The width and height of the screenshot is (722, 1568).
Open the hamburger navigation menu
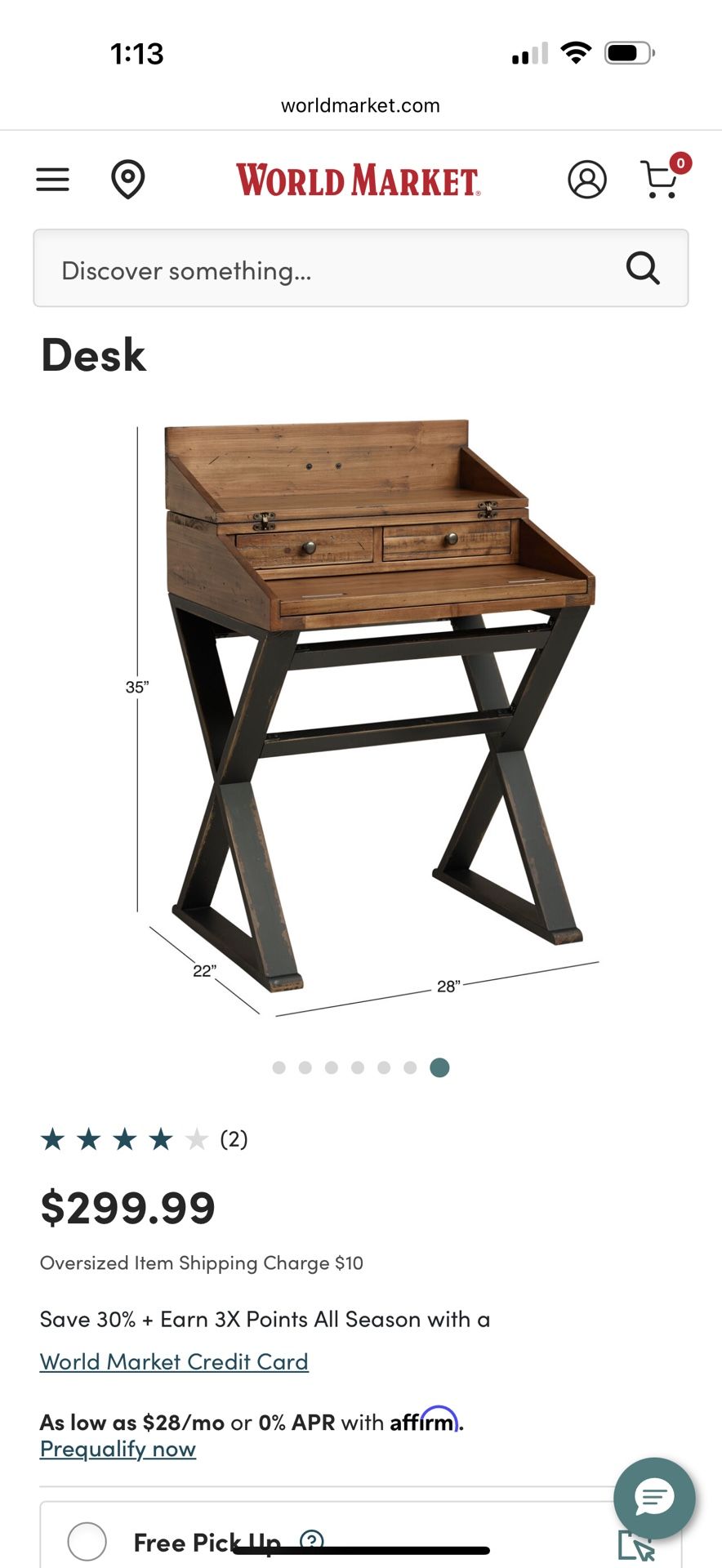pyautogui.click(x=51, y=179)
